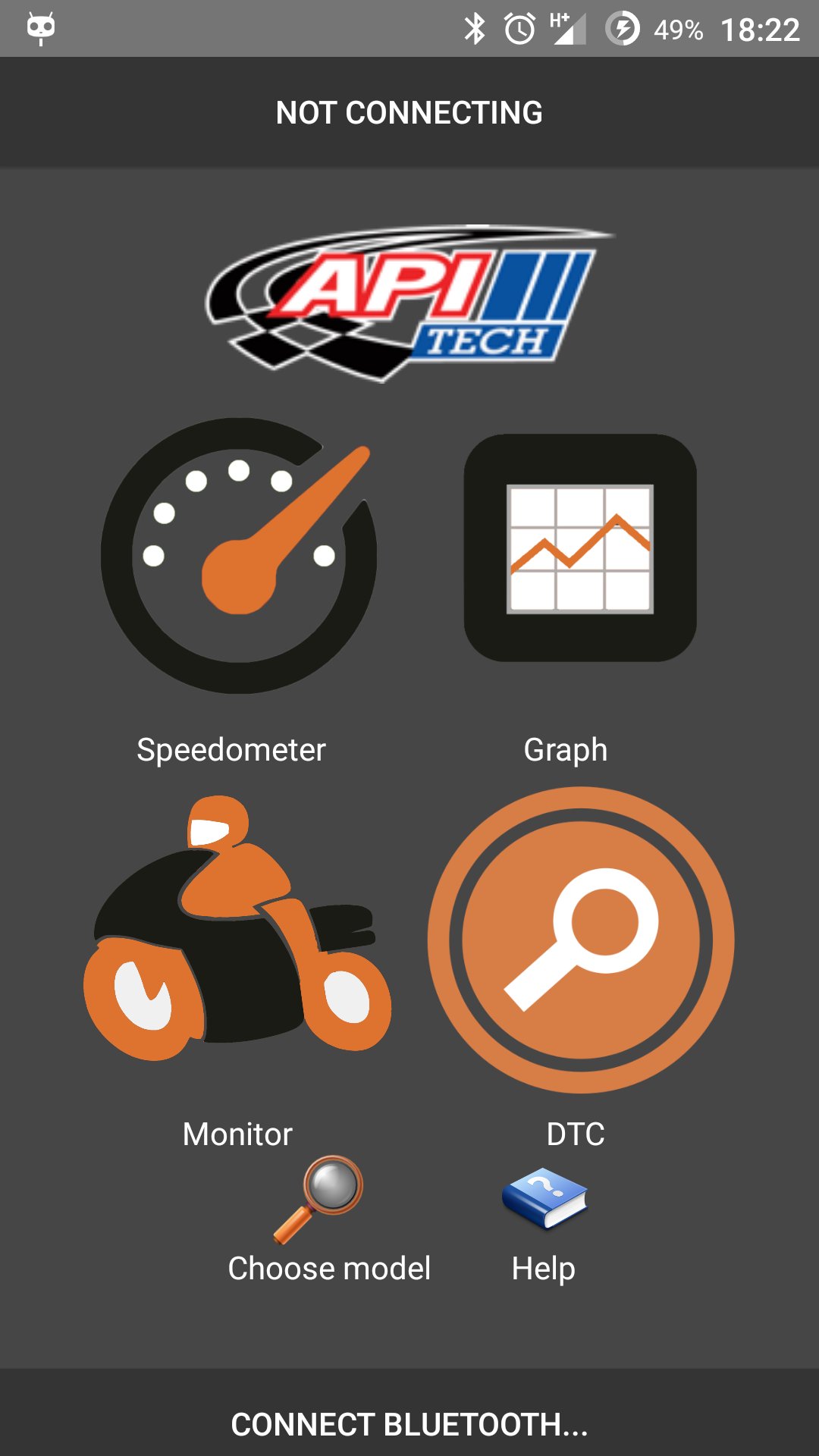Click the NOT CONNECTING title bar
819x1456 pixels.
(409, 112)
